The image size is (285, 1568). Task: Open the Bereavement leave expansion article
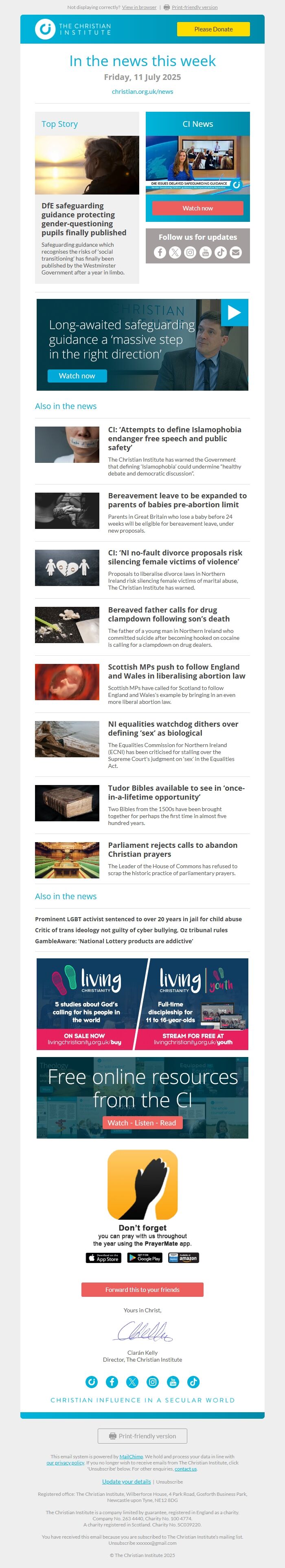pos(177,500)
